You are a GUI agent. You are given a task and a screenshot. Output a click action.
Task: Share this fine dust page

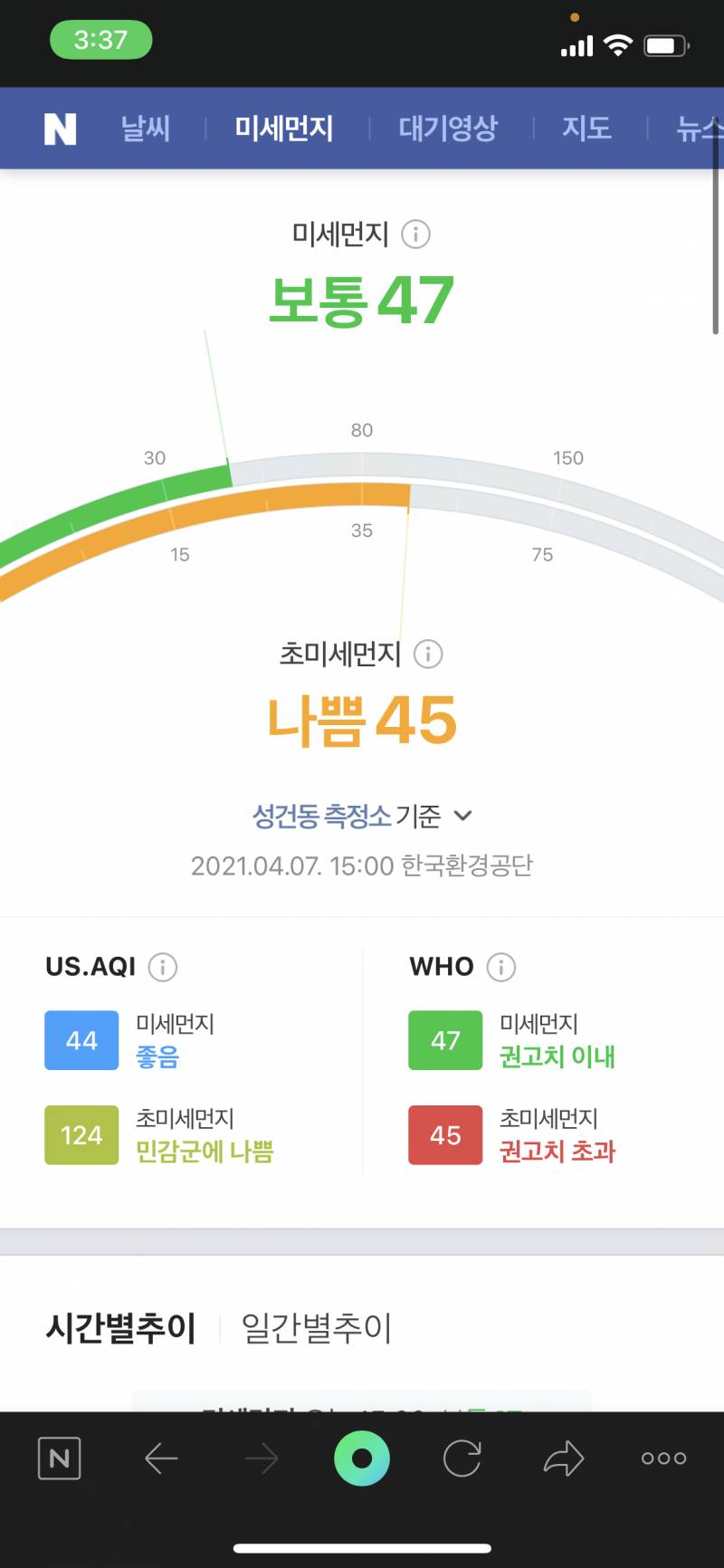coord(563,1458)
